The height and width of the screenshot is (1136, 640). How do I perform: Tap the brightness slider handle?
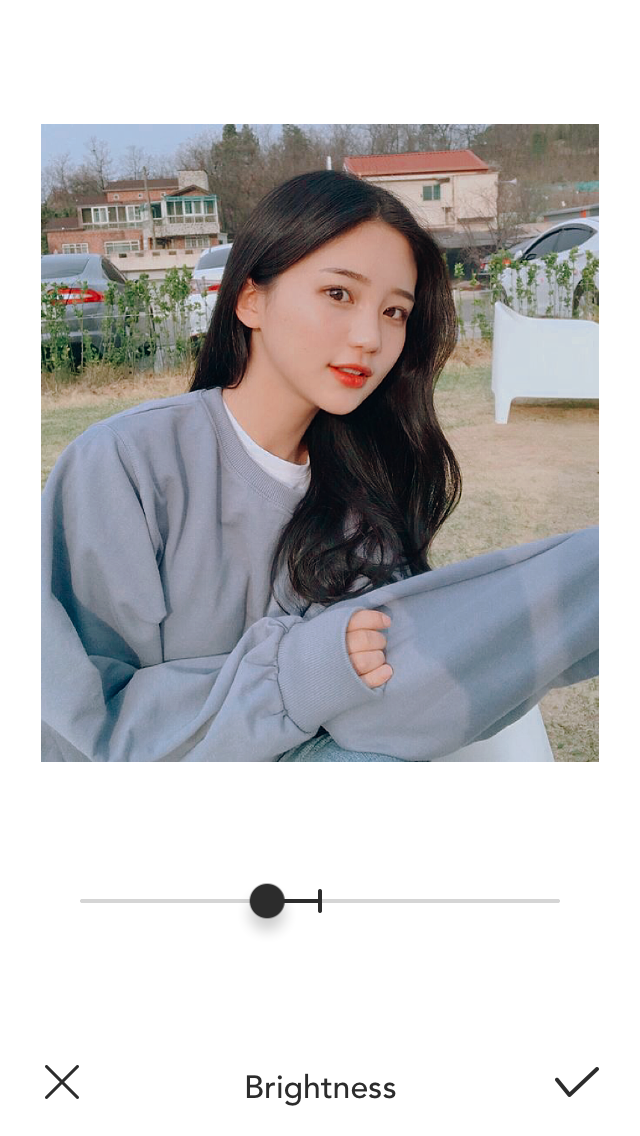tap(267, 901)
